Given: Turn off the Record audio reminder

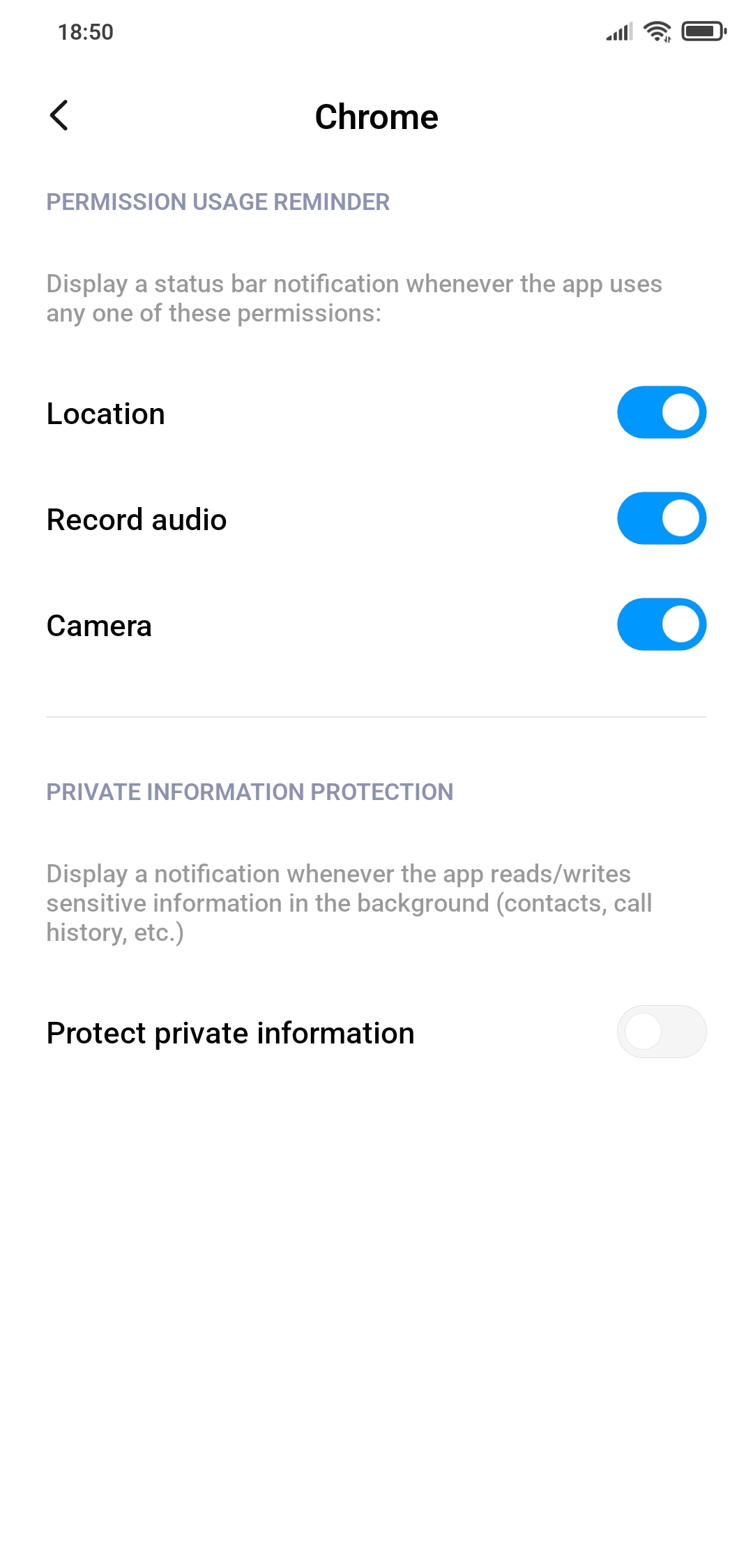Looking at the screenshot, I should (x=661, y=518).
